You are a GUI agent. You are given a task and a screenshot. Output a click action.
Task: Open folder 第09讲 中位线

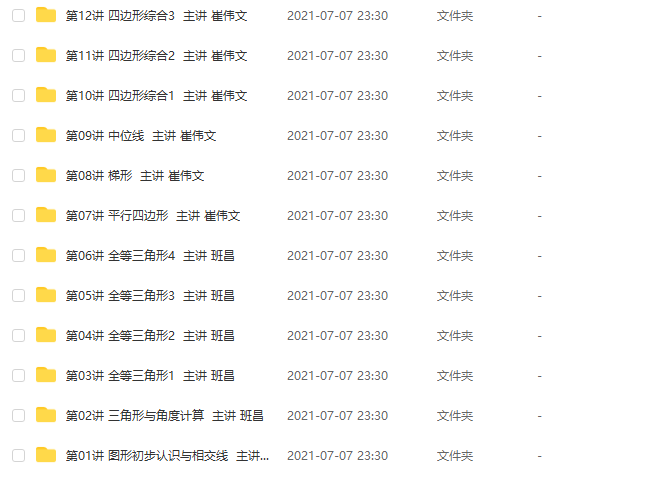tap(140, 136)
